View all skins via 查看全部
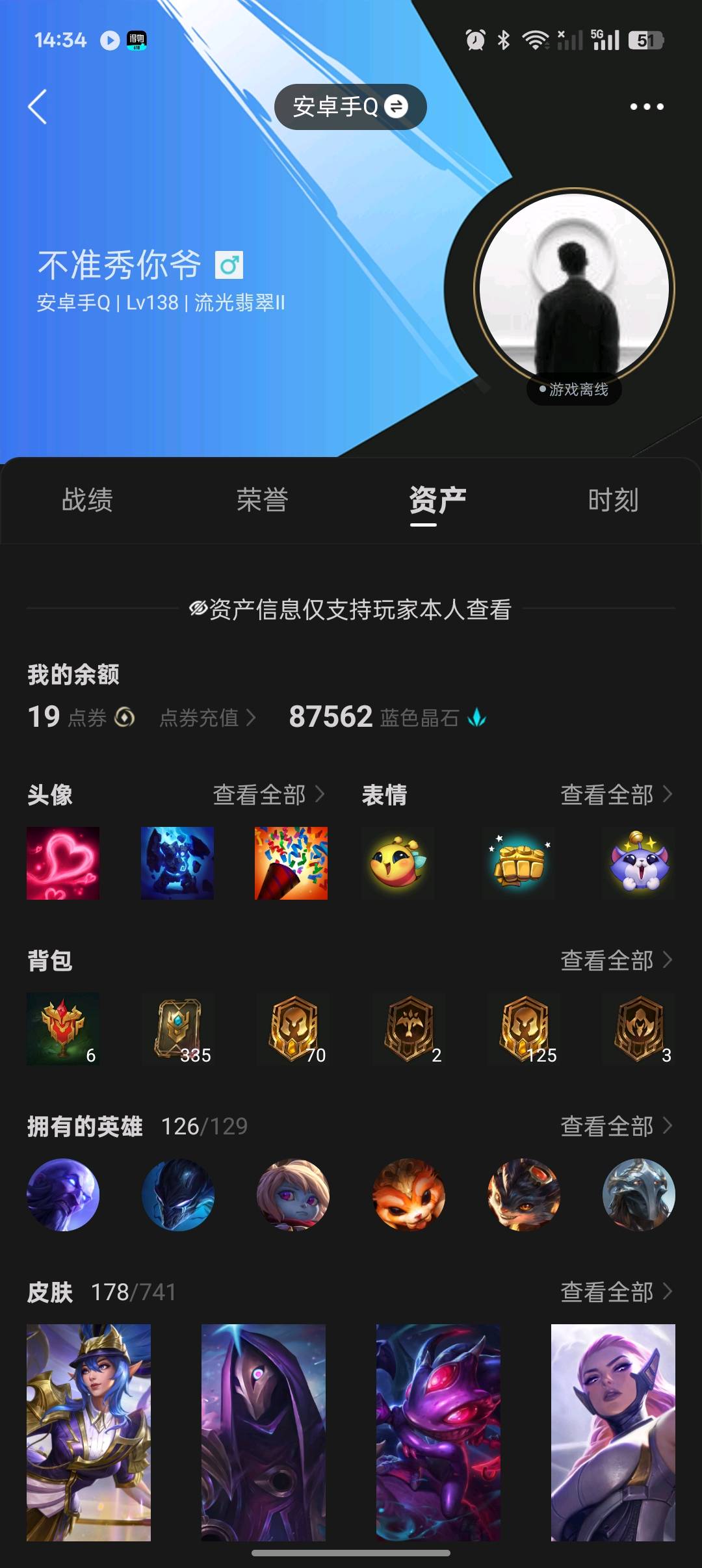Screen dimensions: 702x1568 click(616, 1292)
